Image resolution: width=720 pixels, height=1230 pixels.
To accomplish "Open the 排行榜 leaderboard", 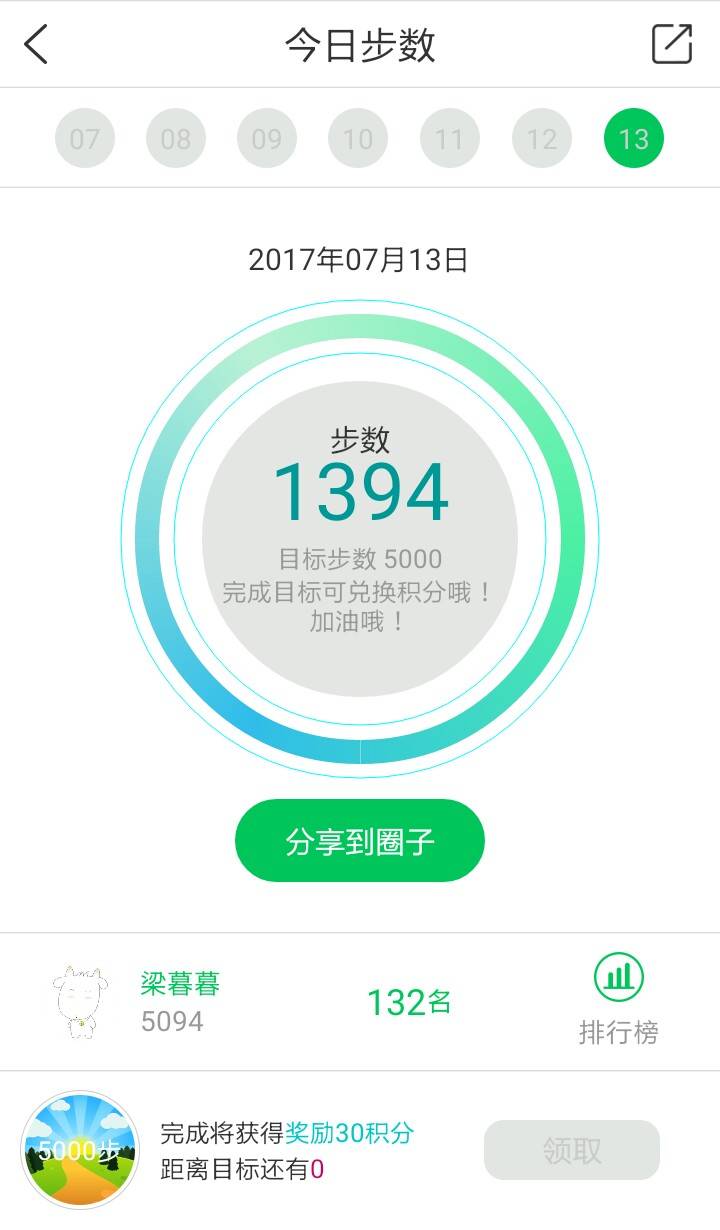I will (x=619, y=1000).
